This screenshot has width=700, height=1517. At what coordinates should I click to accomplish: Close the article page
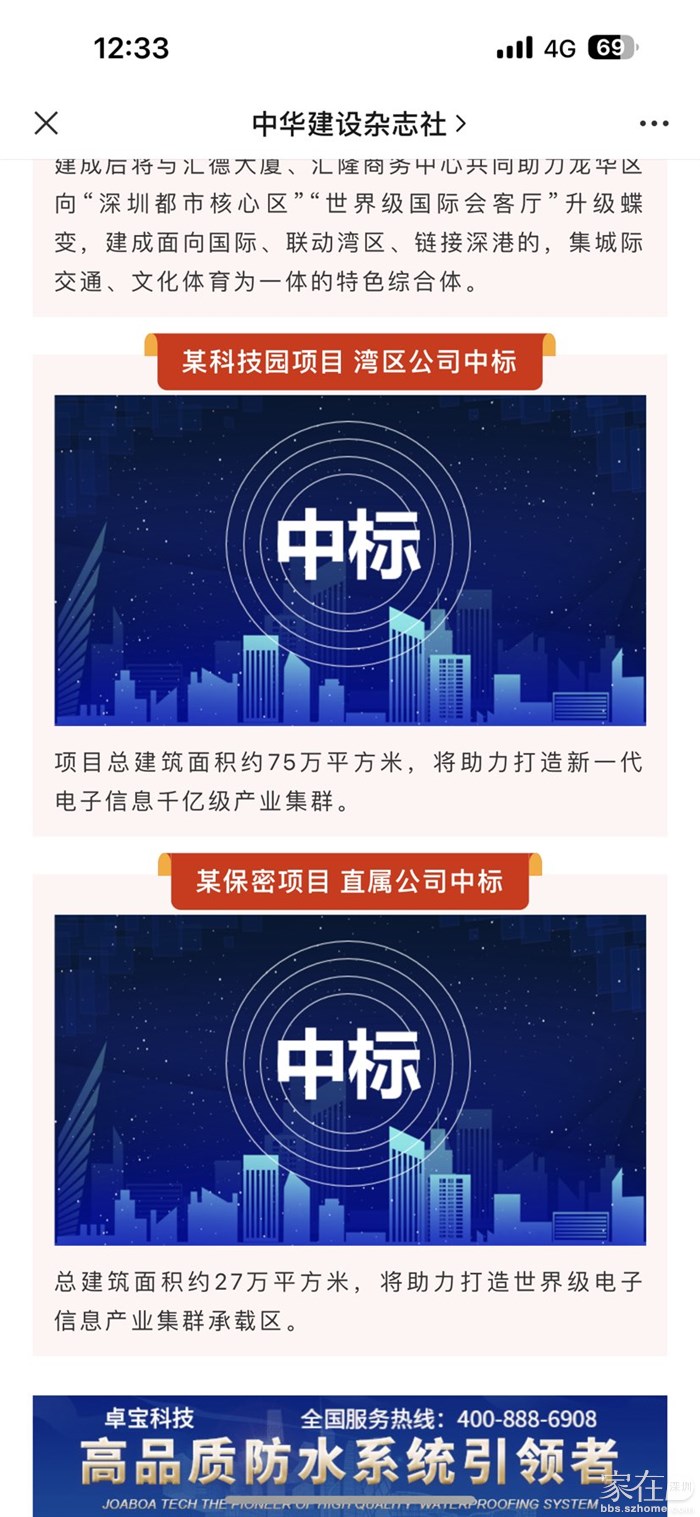tap(46, 123)
